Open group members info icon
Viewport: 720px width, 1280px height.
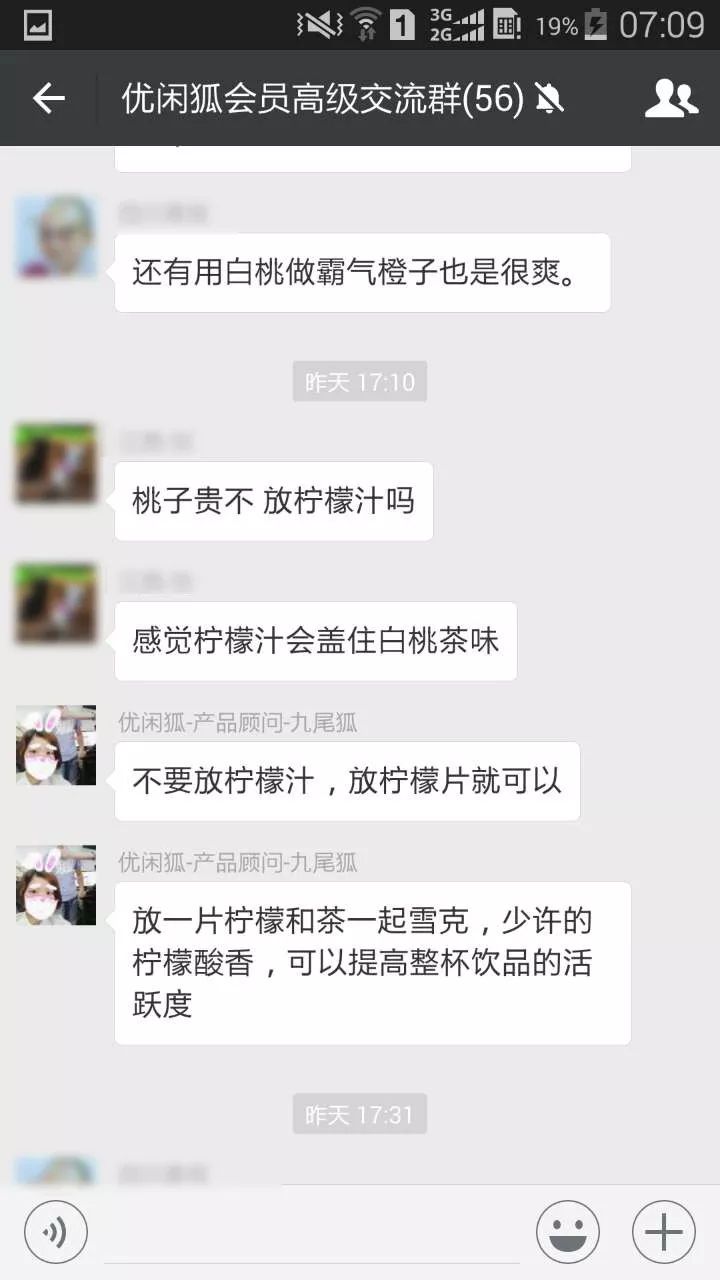click(671, 98)
